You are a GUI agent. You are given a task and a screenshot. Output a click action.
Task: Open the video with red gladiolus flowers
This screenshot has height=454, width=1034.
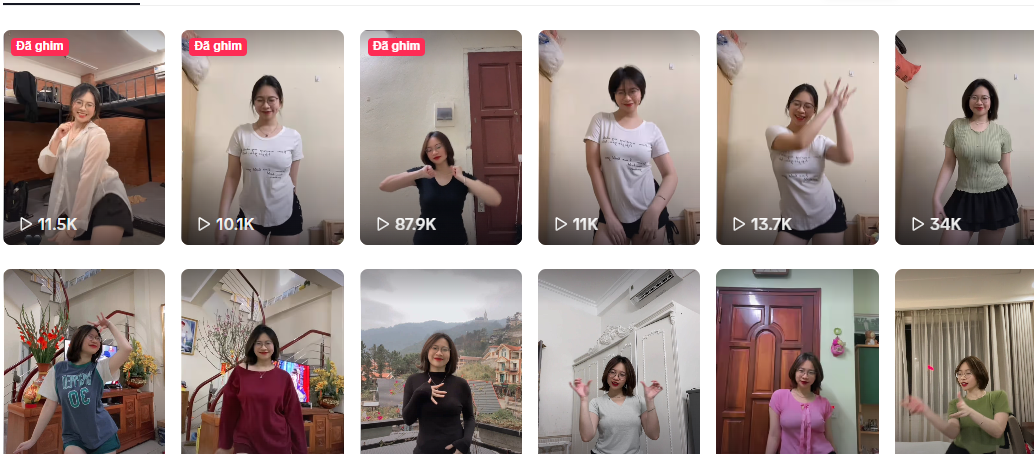tap(84, 361)
